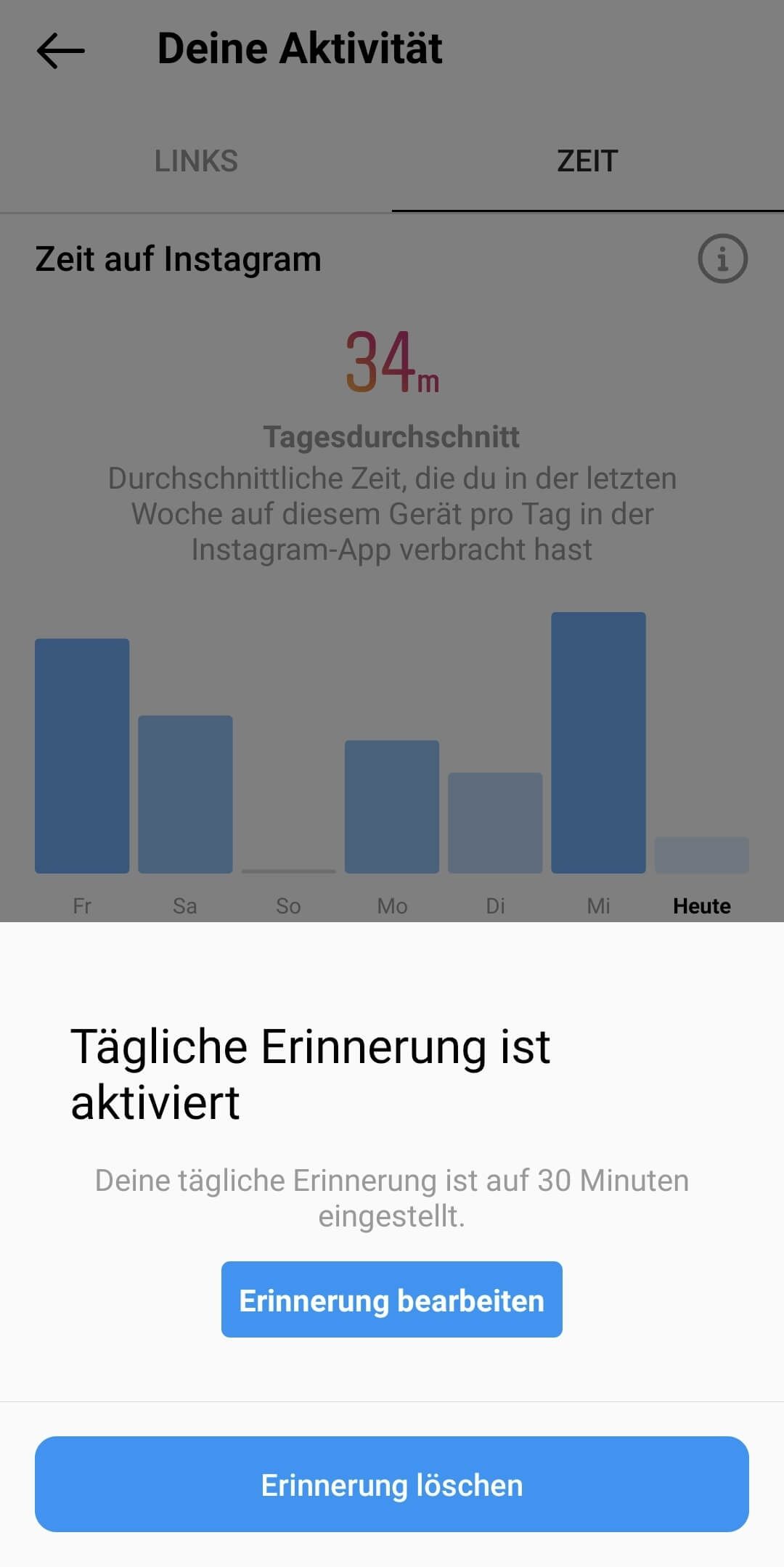This screenshot has height=1567, width=784.
Task: Open the info icon next to Zeit auf Instagram
Action: tap(722, 259)
